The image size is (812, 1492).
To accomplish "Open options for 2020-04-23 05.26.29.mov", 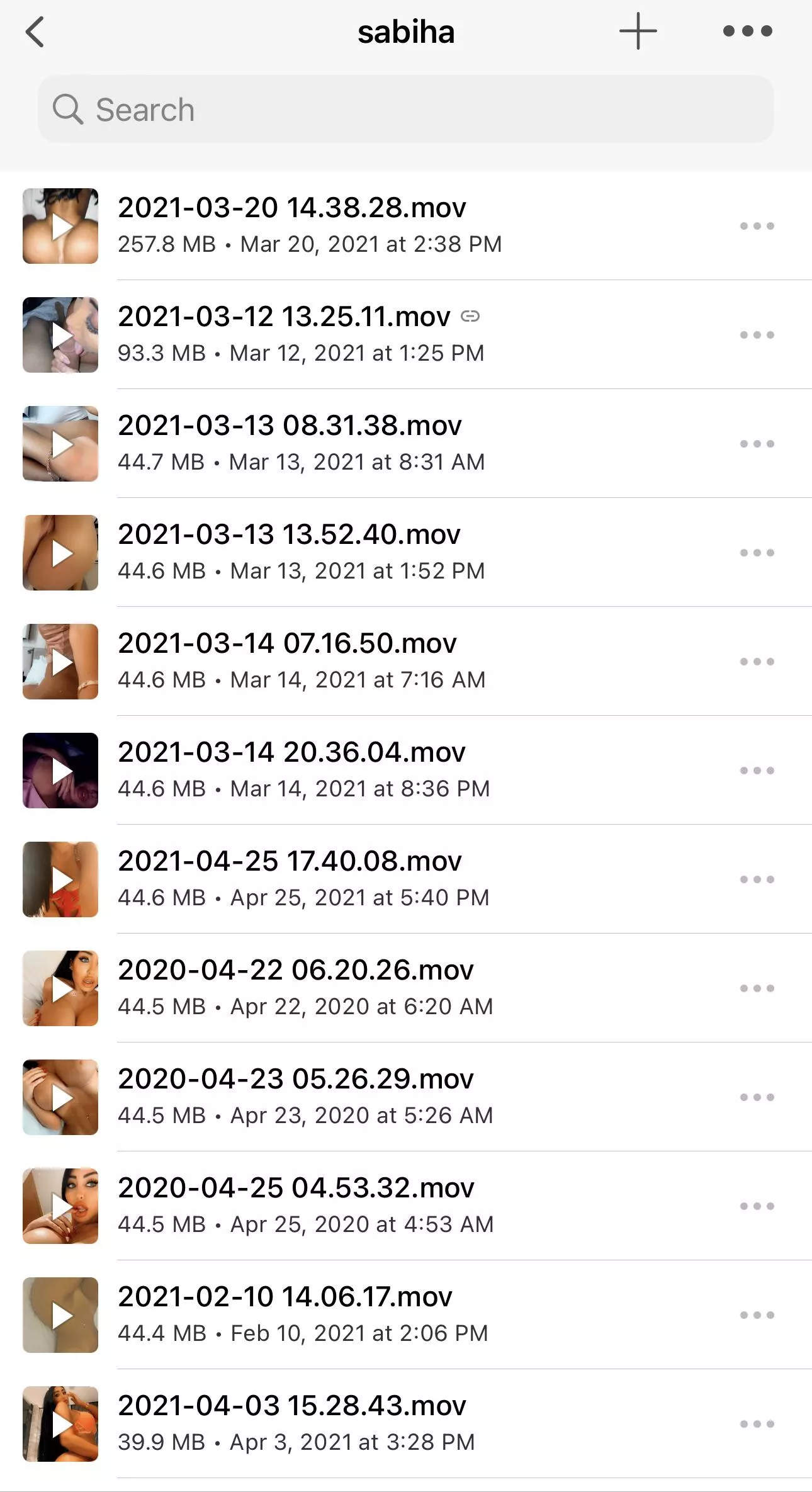I will coord(757,1097).
